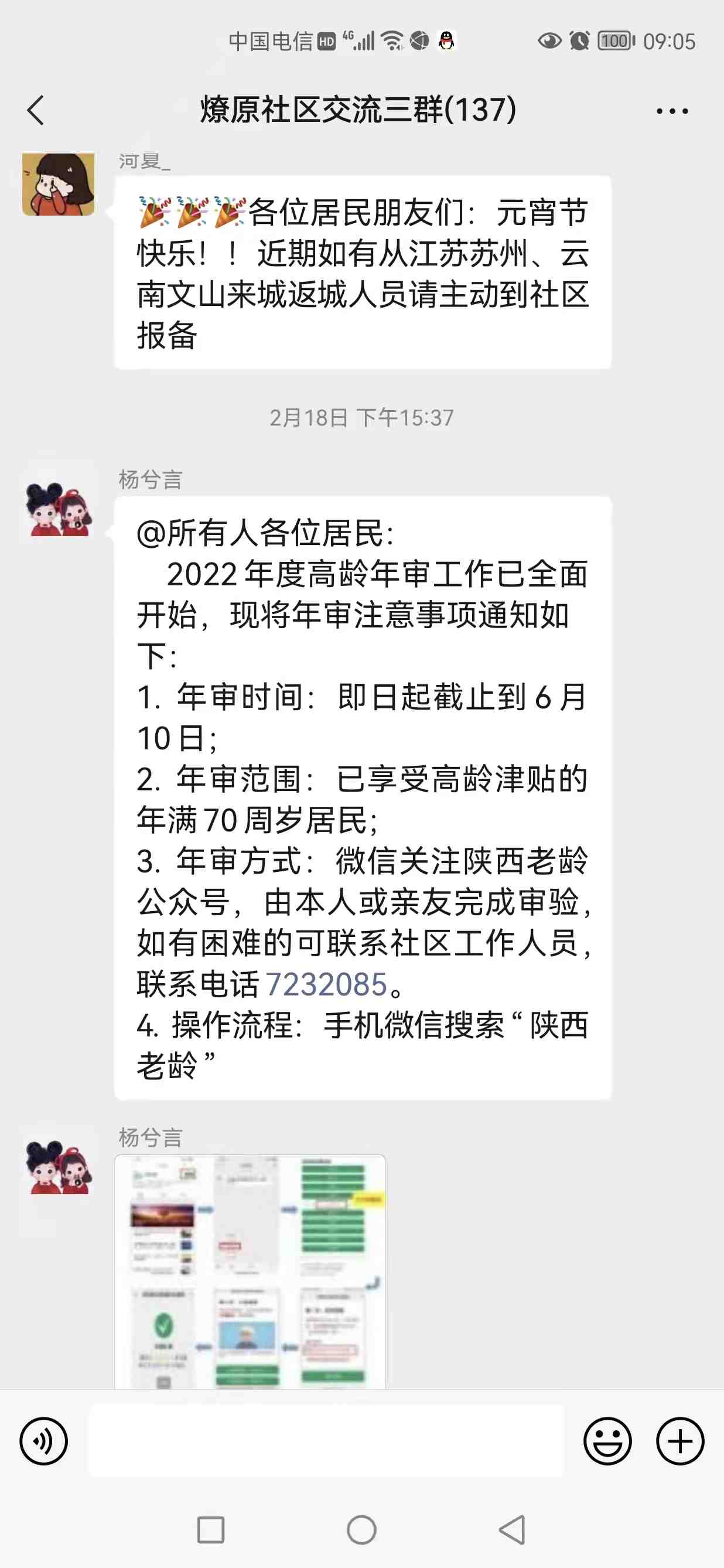Screen dimensions: 724x1568
Task: Open the flowchart image sent by 杨兮言
Action: (x=250, y=1271)
